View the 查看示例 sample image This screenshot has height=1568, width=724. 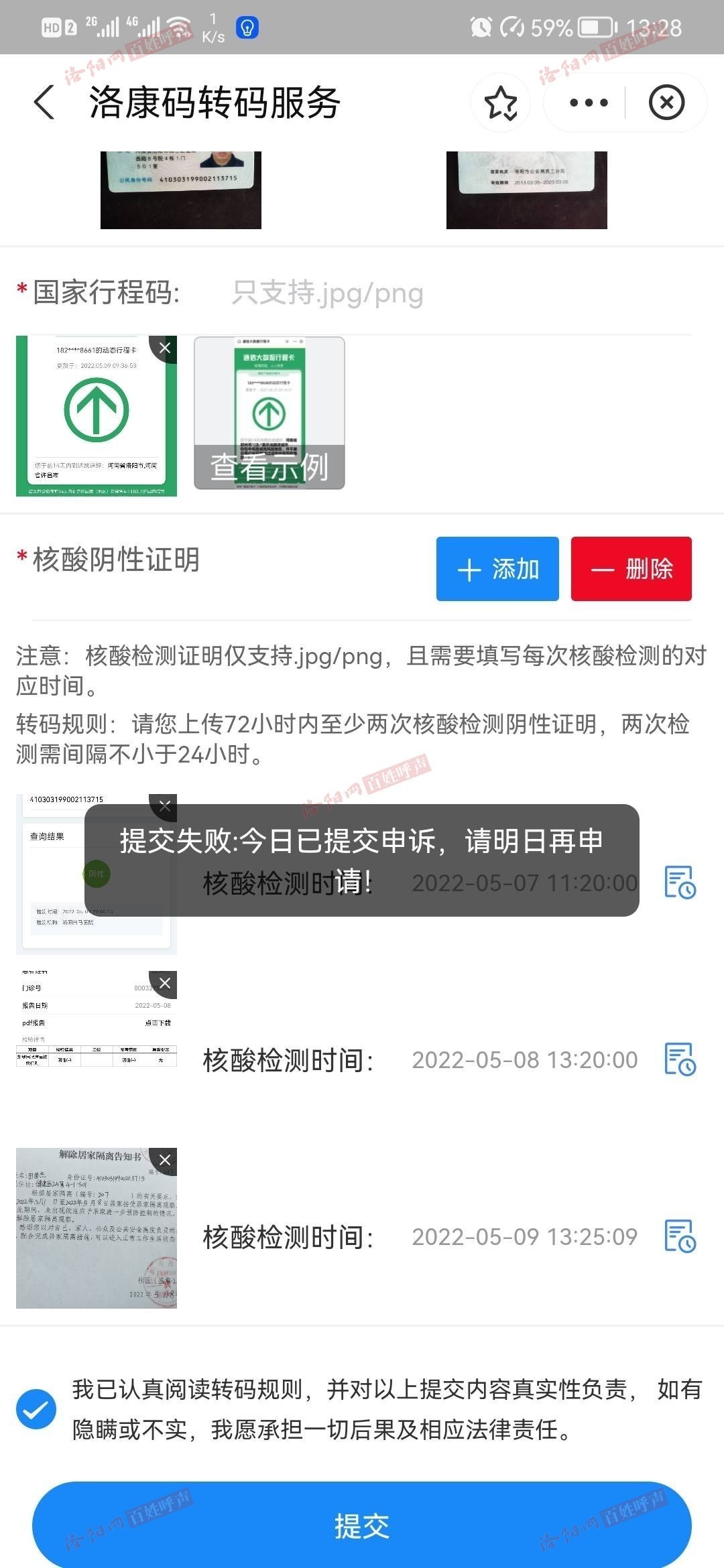coord(269,413)
